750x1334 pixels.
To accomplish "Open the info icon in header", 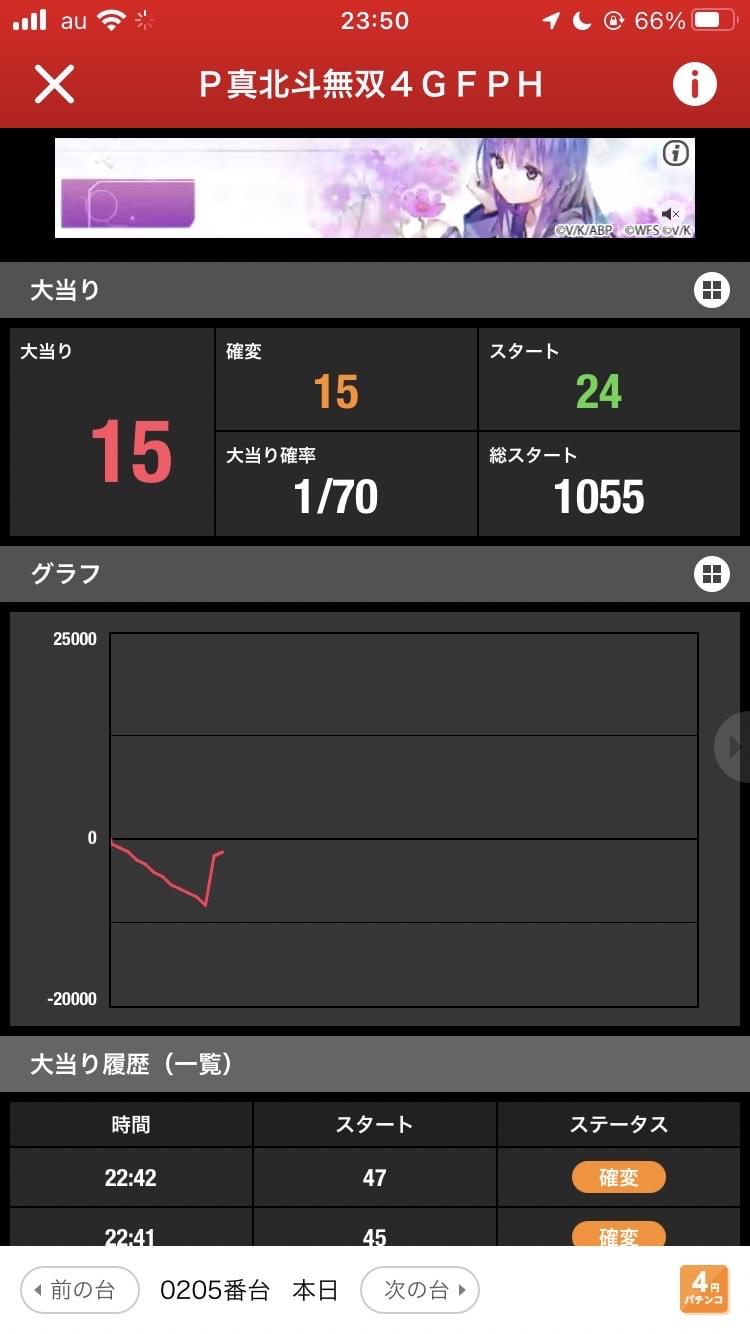I will coord(695,84).
